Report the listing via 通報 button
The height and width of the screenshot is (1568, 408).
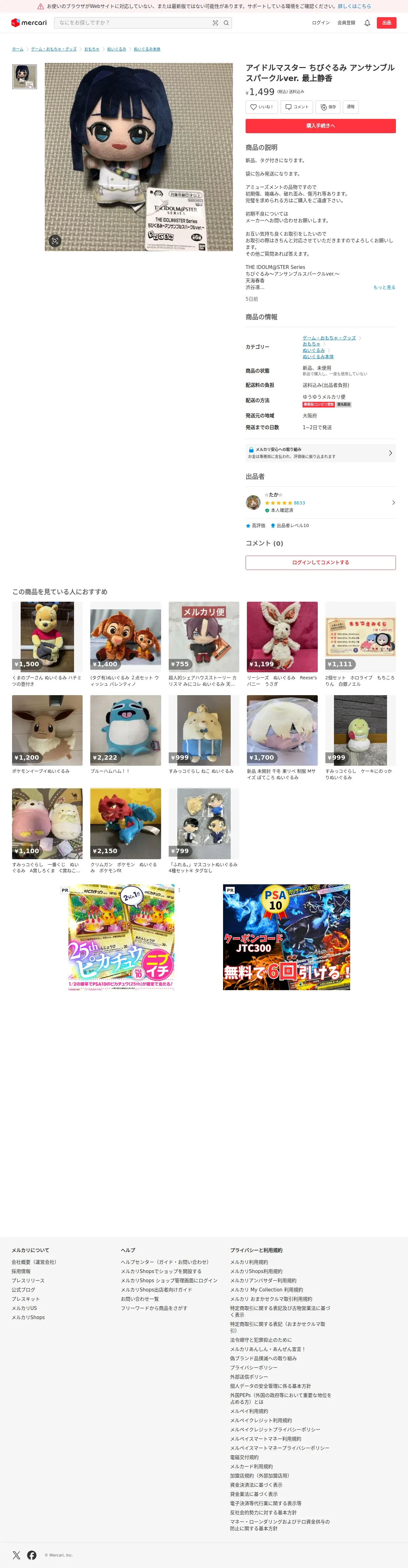pyautogui.click(x=351, y=107)
